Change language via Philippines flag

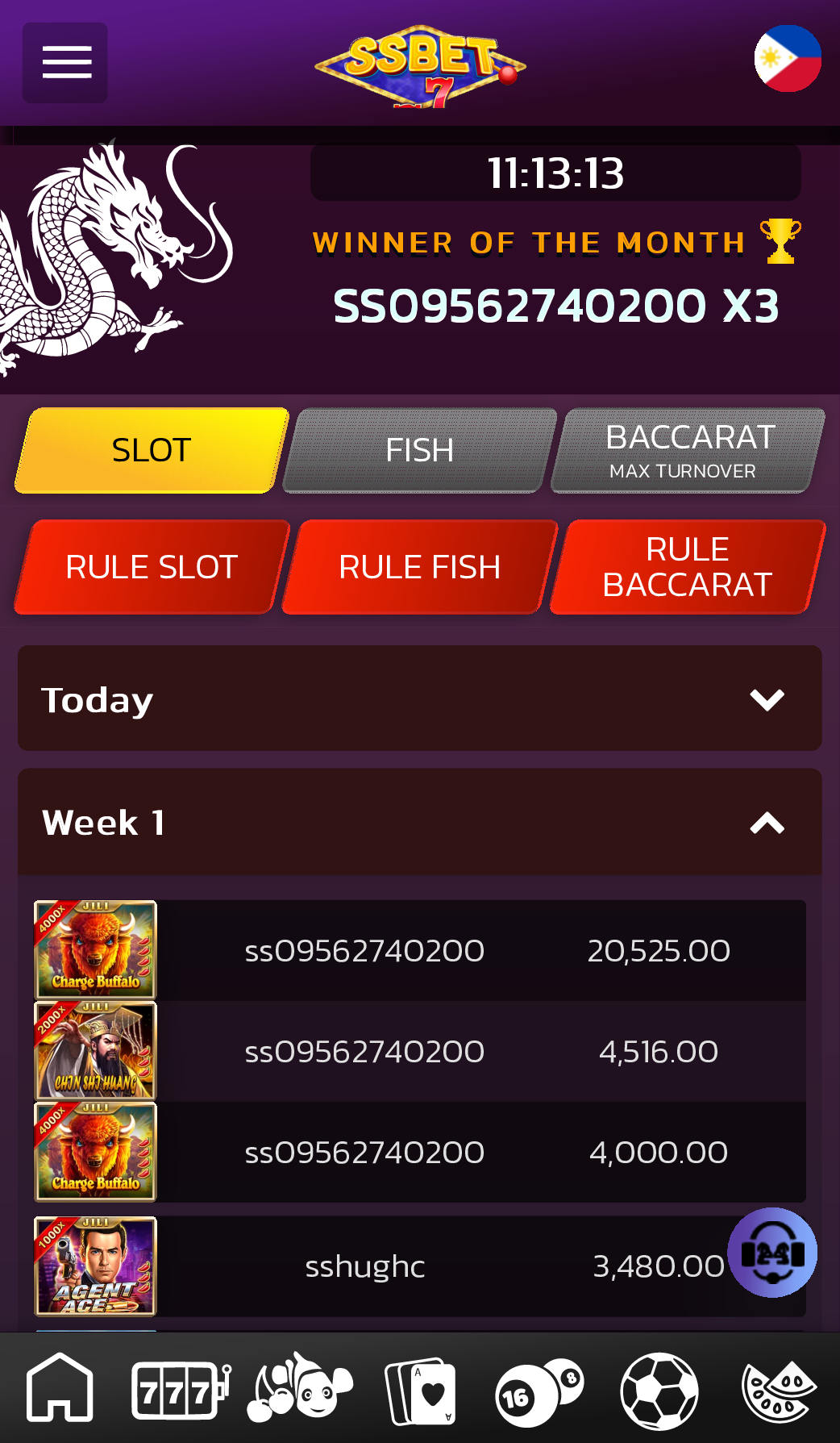787,59
